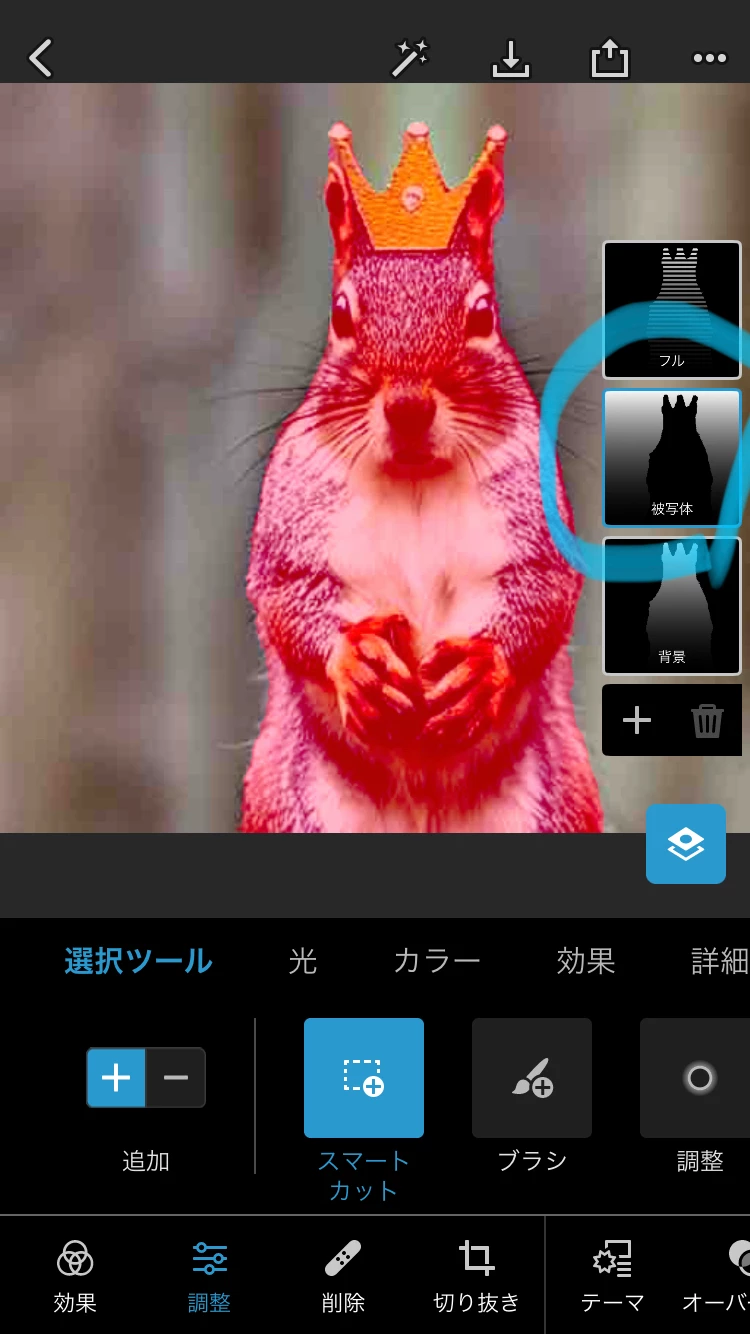The width and height of the screenshot is (750, 1334).
Task: Go back using the top-left arrow
Action: 41,59
